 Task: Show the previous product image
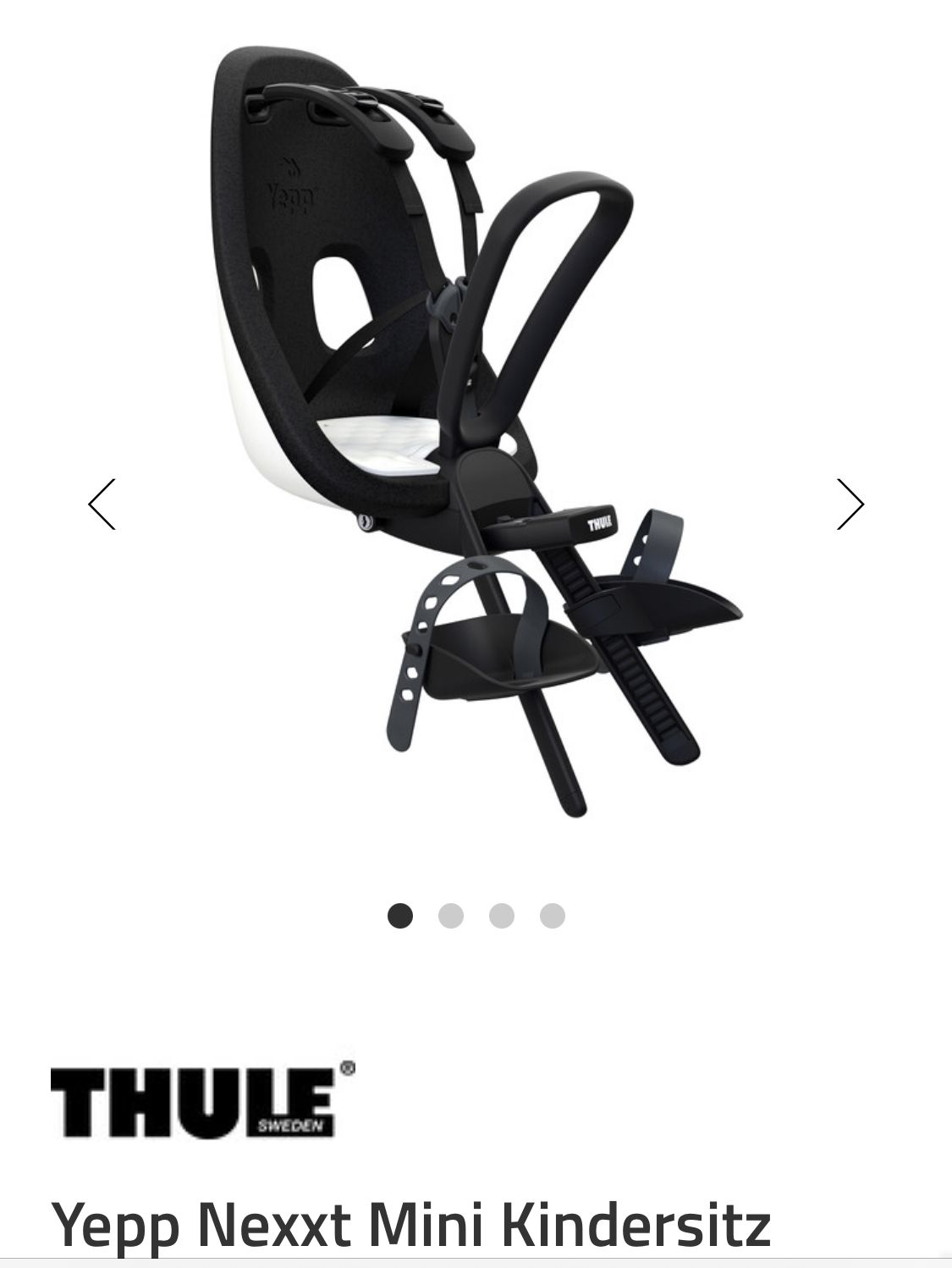tap(102, 504)
